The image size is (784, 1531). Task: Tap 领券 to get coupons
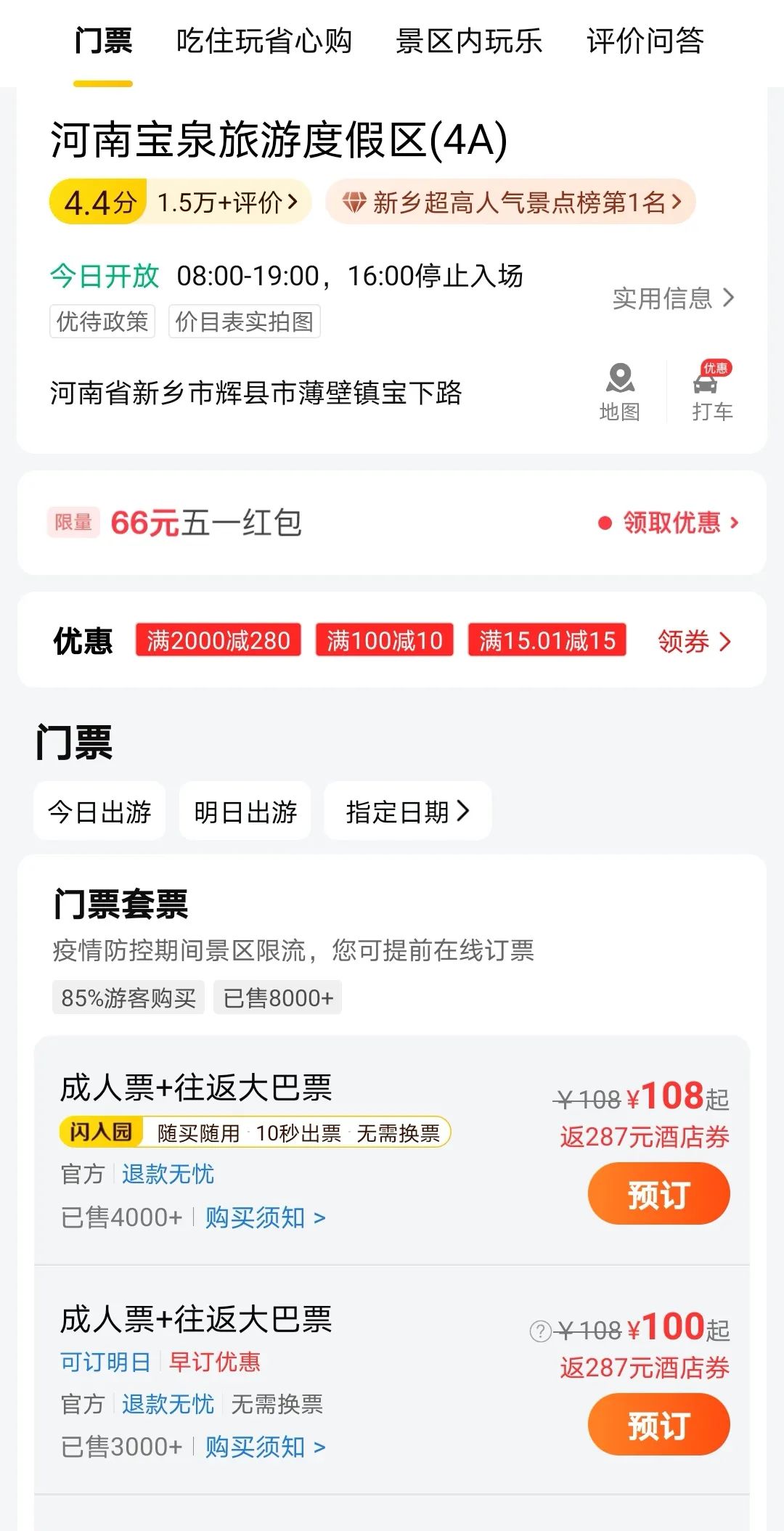[x=695, y=641]
